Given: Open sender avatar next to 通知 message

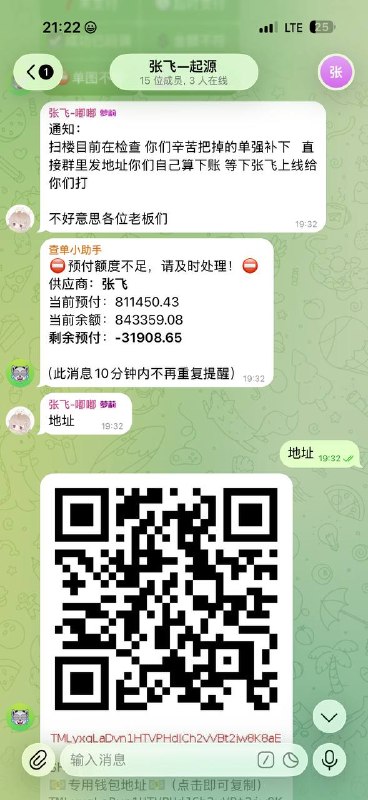Looking at the screenshot, I should point(20,218).
